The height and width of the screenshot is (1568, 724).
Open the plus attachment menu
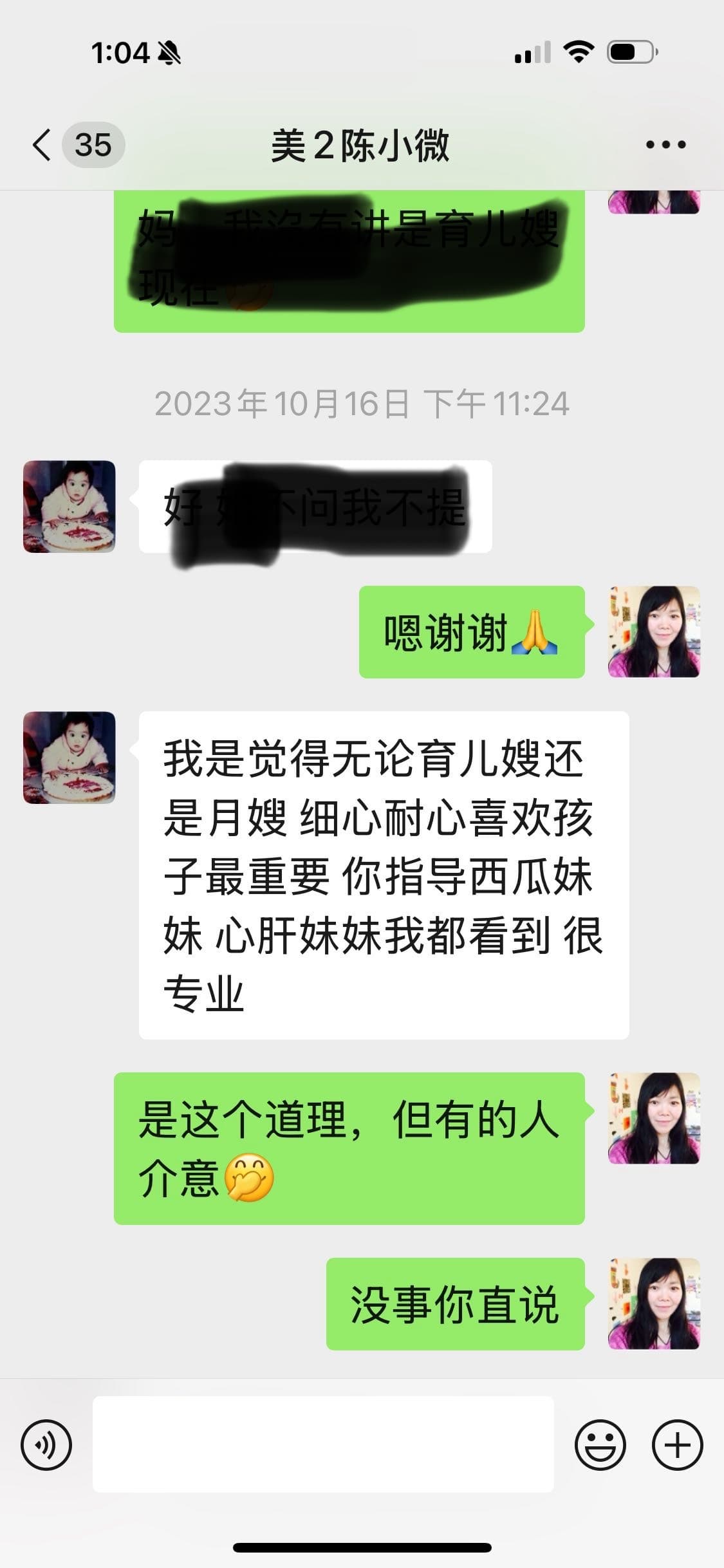coord(677,1445)
